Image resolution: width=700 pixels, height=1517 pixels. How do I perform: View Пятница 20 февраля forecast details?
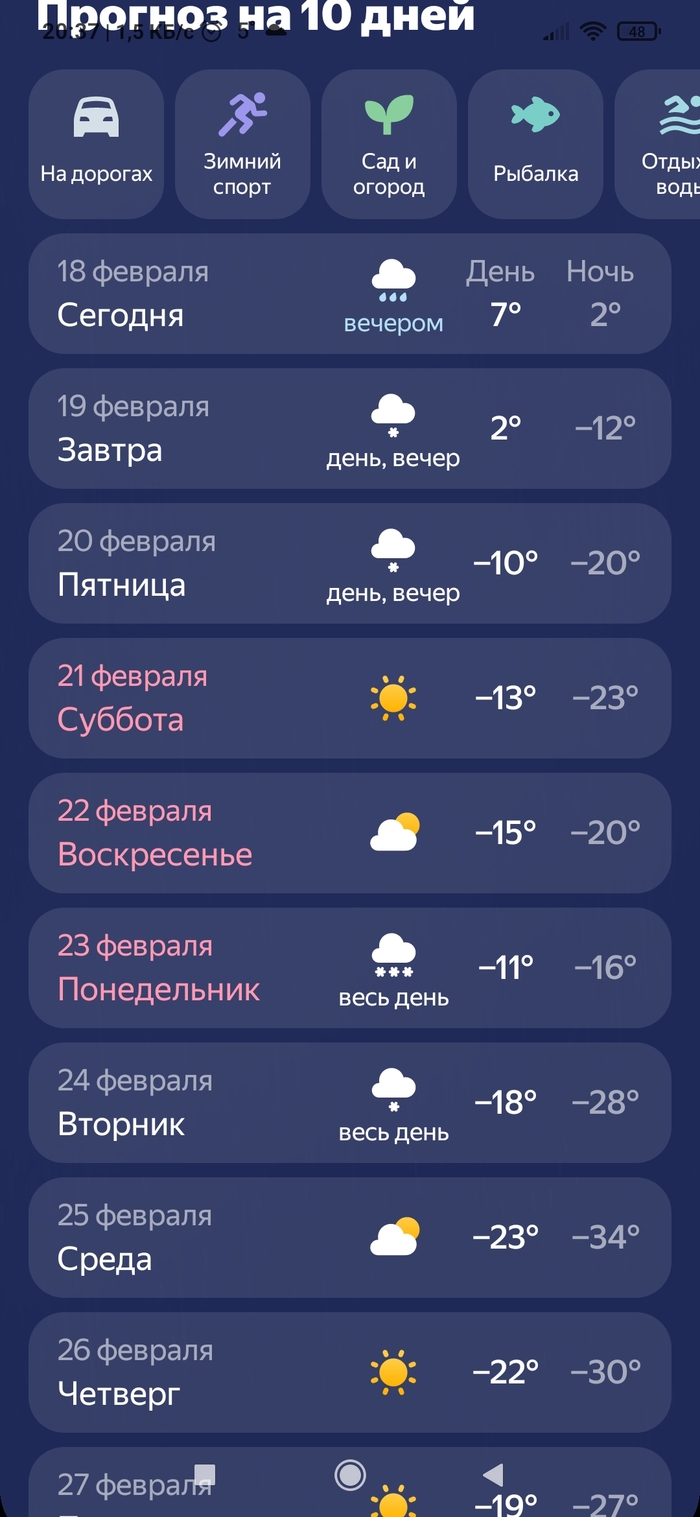point(349,564)
